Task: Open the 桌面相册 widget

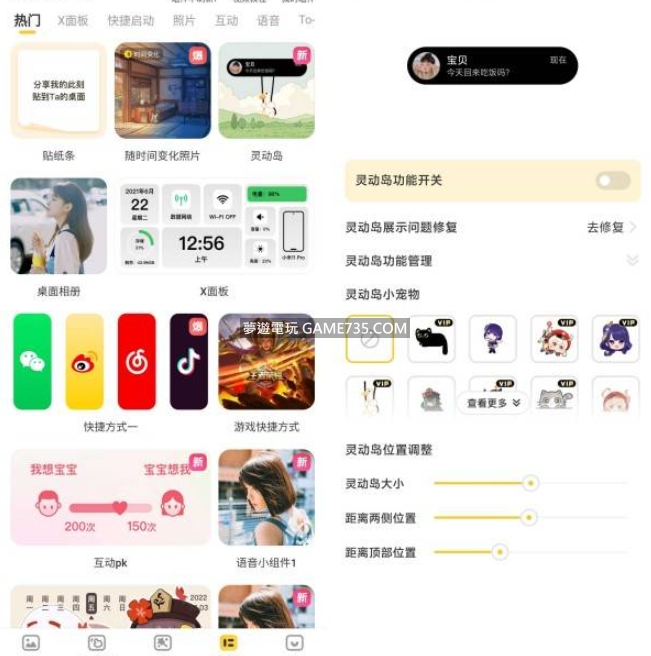Action: pos(58,226)
